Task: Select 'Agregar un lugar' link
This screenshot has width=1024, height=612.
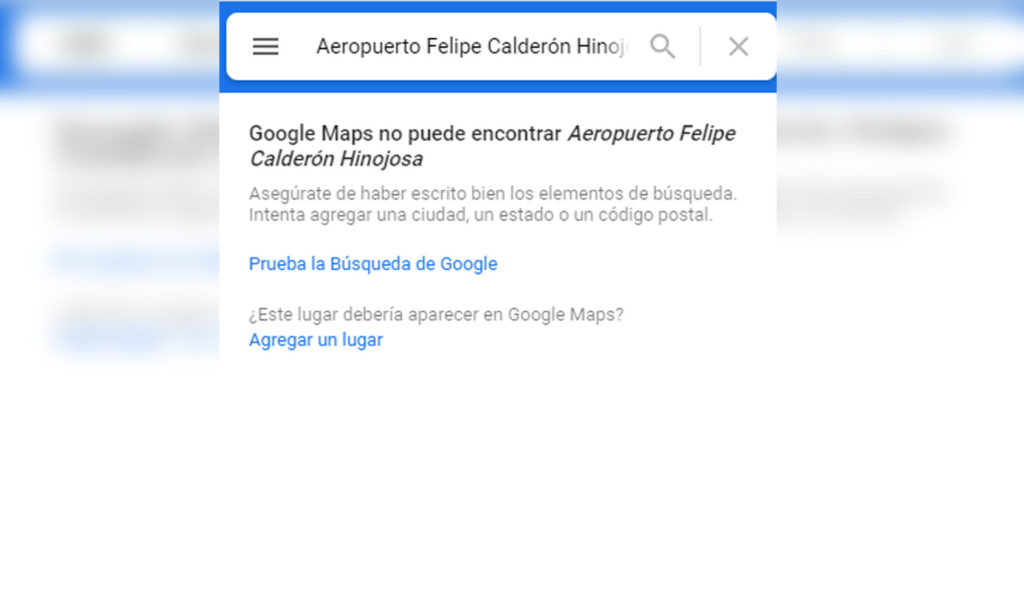Action: pos(316,340)
